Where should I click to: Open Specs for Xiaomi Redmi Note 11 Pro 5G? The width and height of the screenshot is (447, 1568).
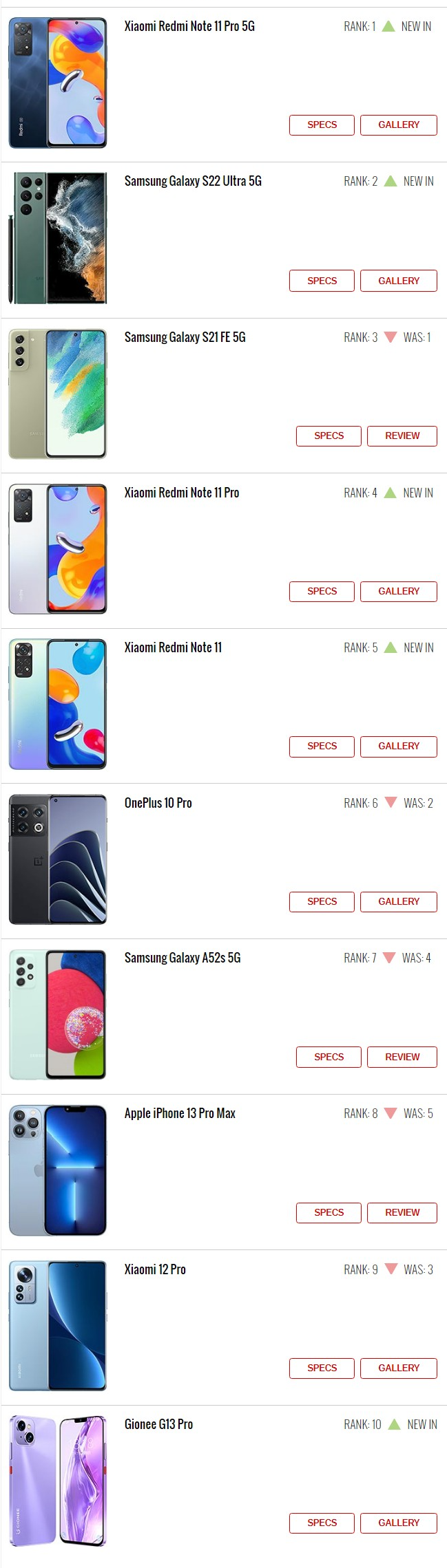pos(322,125)
